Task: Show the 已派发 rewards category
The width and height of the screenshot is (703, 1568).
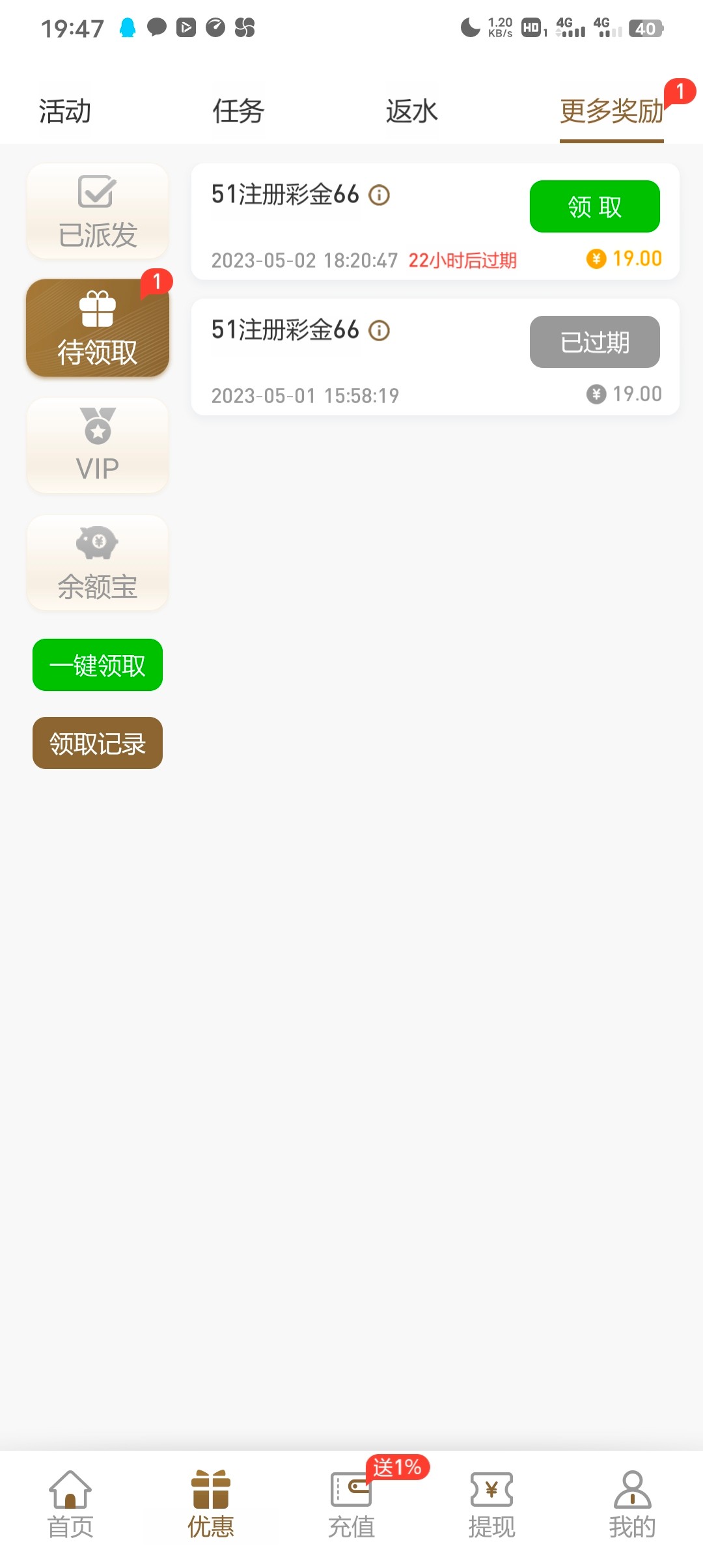Action: (x=98, y=212)
